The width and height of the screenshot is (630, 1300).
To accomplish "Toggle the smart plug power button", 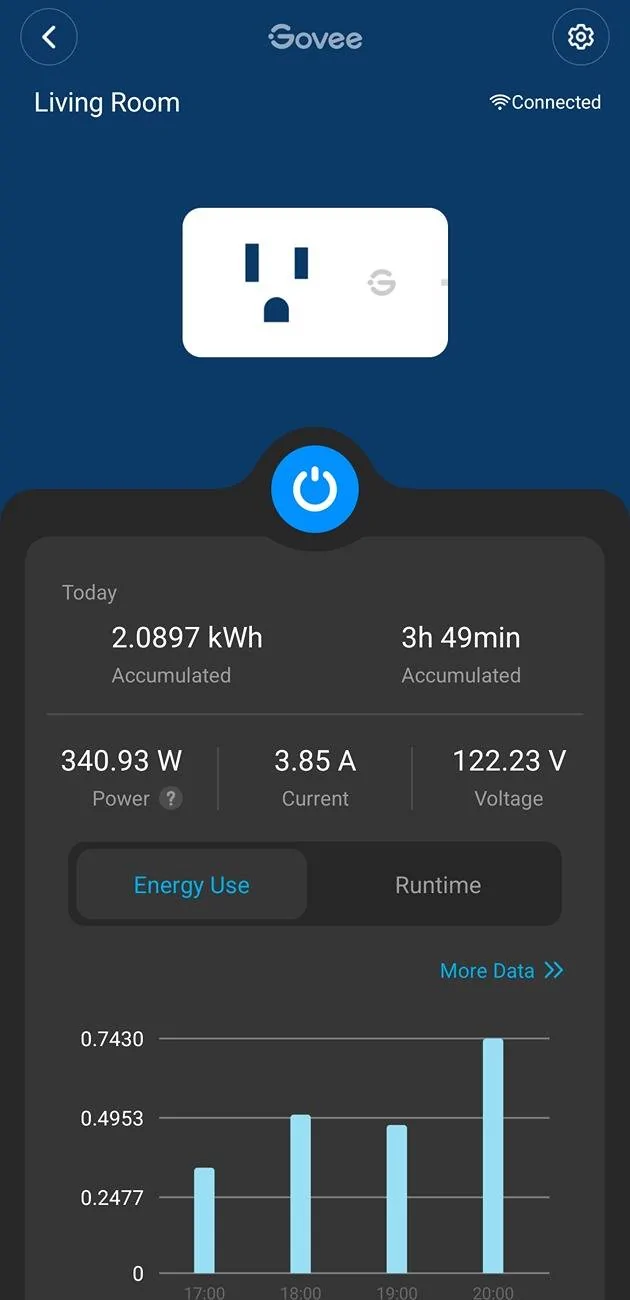I will tap(315, 490).
